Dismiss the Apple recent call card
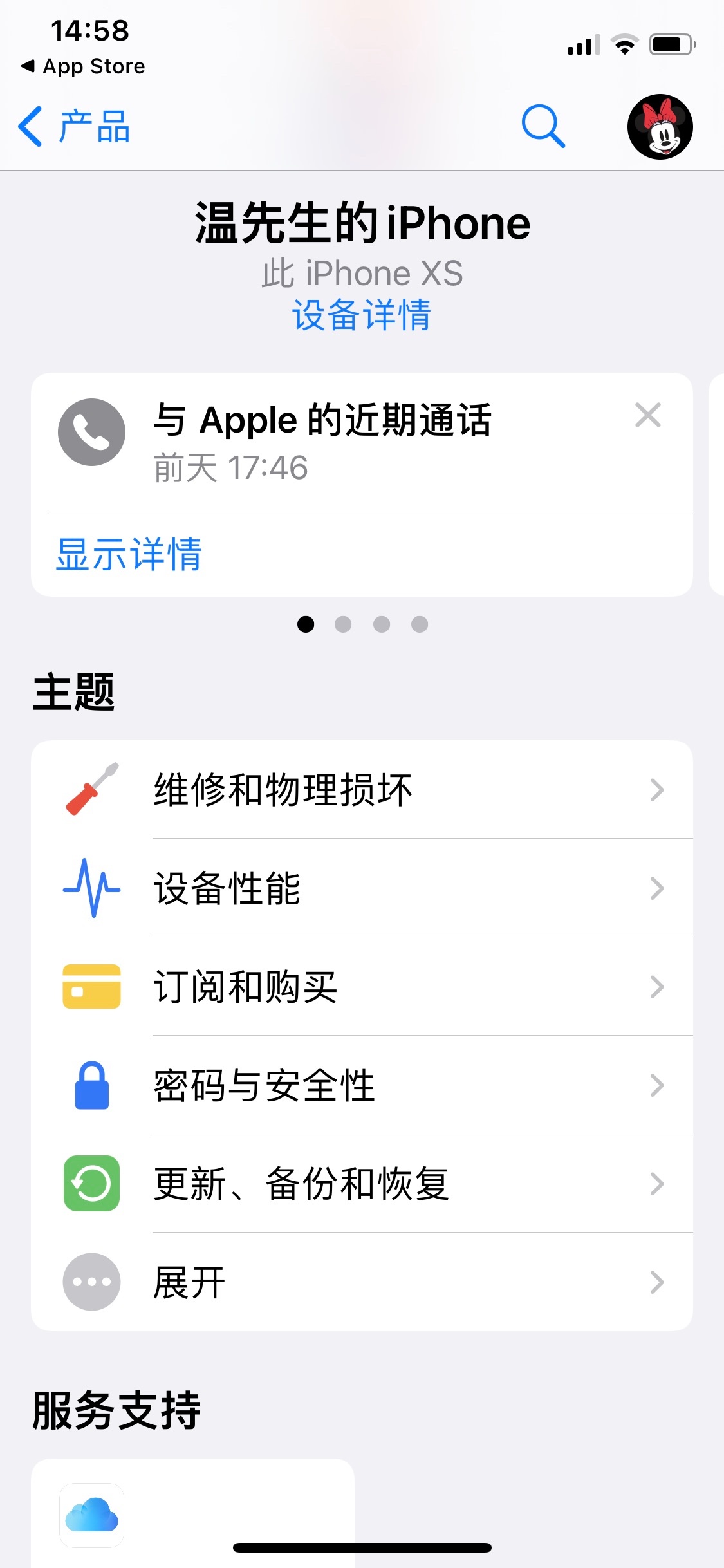724x1568 pixels. [x=647, y=415]
